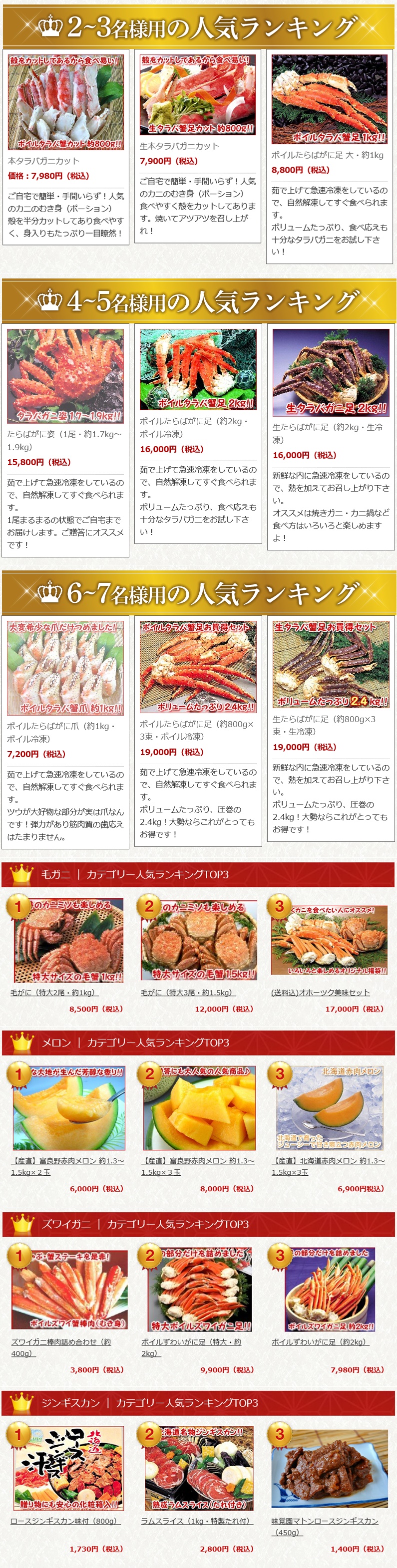Image resolution: width=397 pixels, height=1568 pixels.
Task: Open the 本タラバガニカット 7,980円 product card
Action: 65,103
